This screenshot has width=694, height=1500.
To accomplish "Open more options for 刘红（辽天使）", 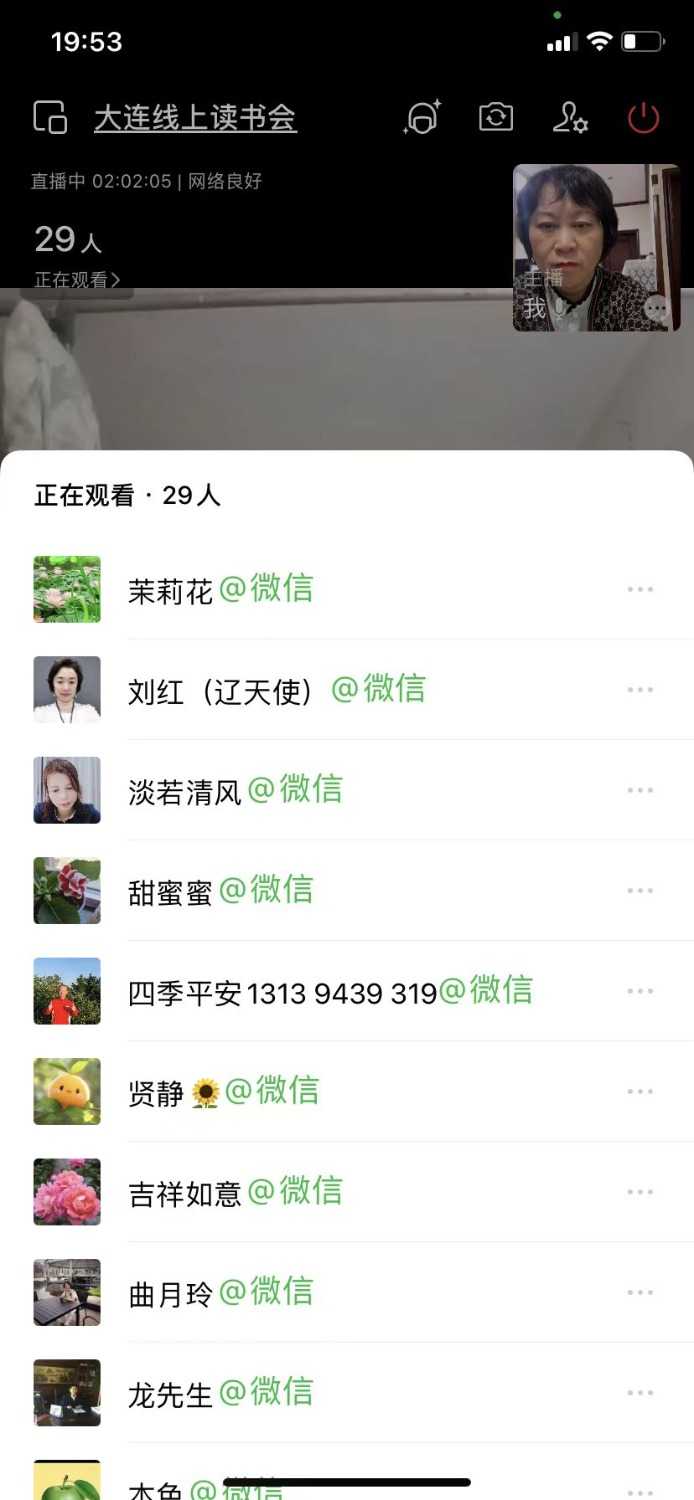I will 640,690.
